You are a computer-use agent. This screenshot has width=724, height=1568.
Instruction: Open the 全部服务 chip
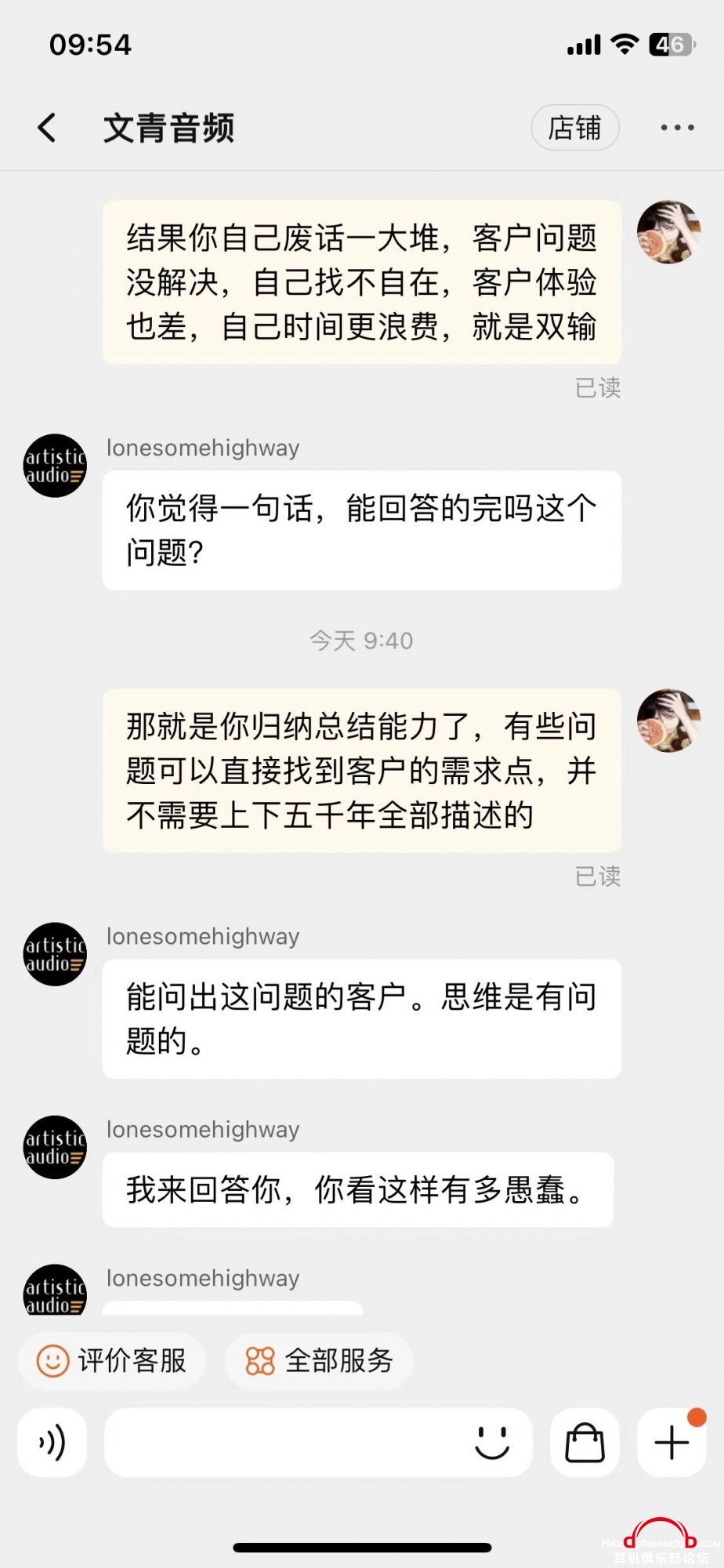(319, 1361)
